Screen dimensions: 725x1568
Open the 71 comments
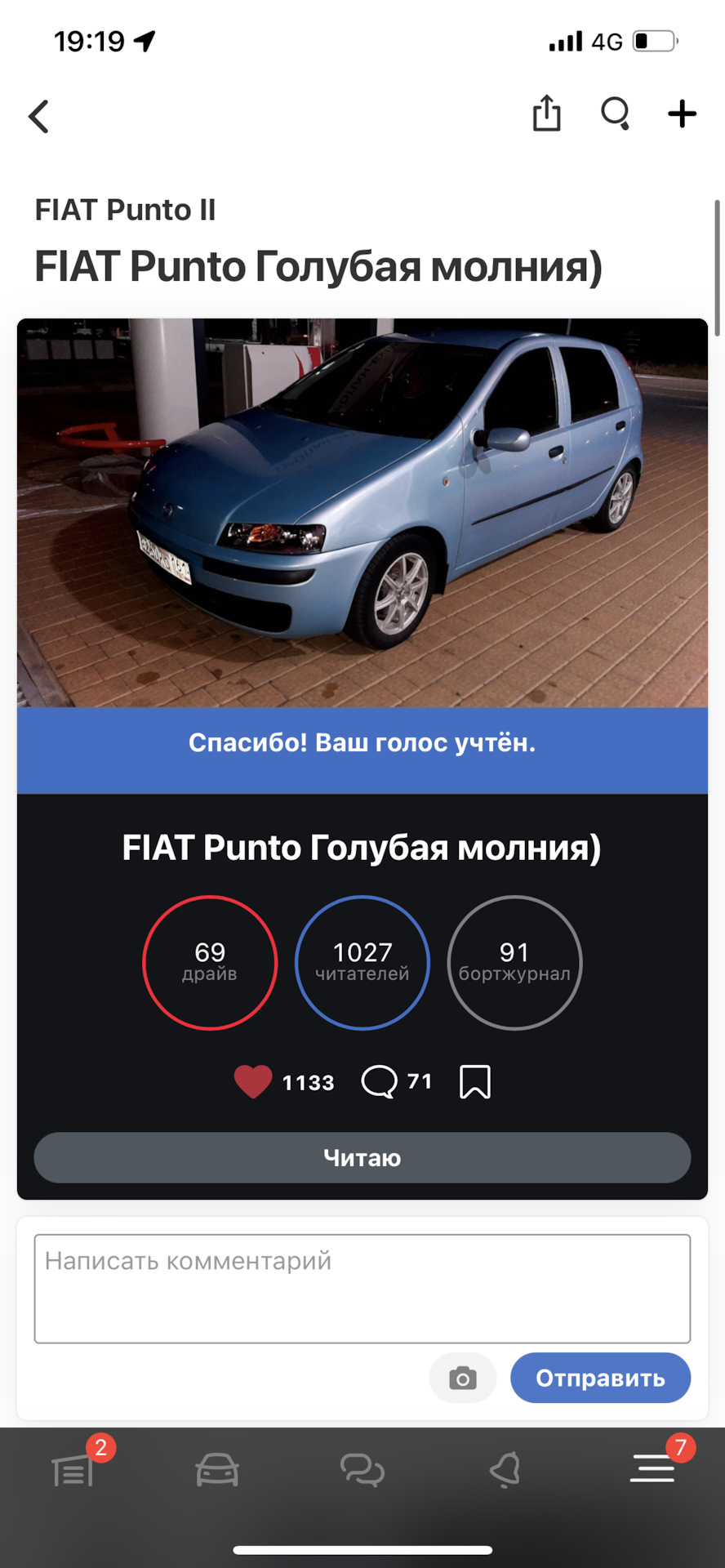[396, 1082]
